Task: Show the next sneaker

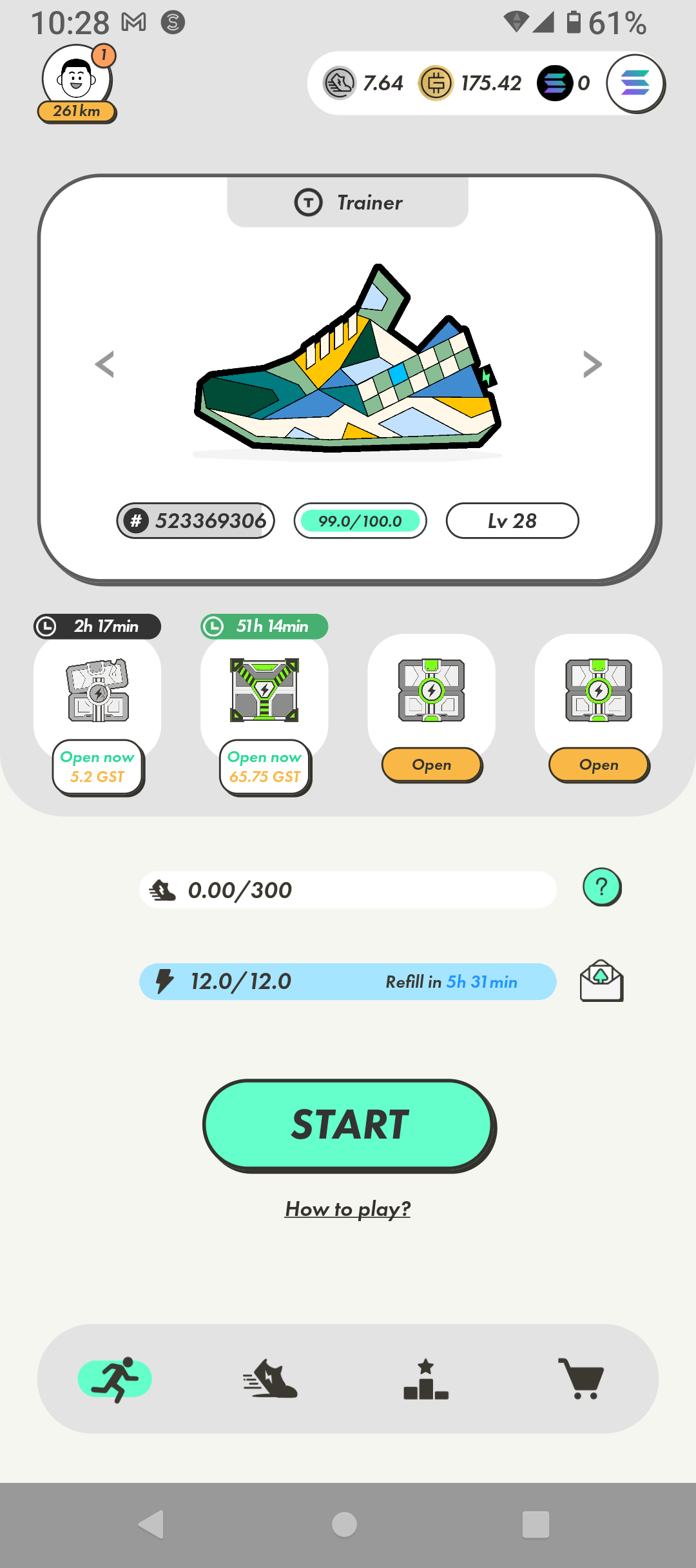Action: coord(592,364)
